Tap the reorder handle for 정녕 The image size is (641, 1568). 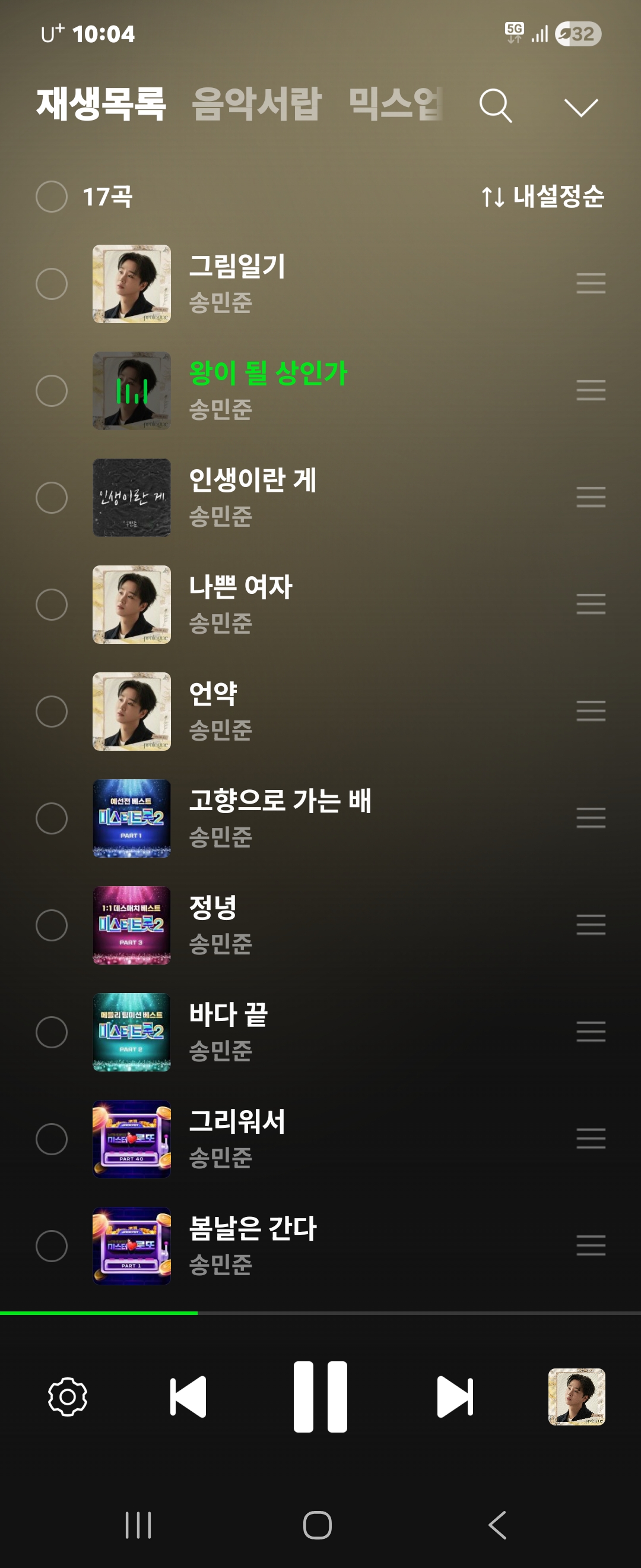591,925
